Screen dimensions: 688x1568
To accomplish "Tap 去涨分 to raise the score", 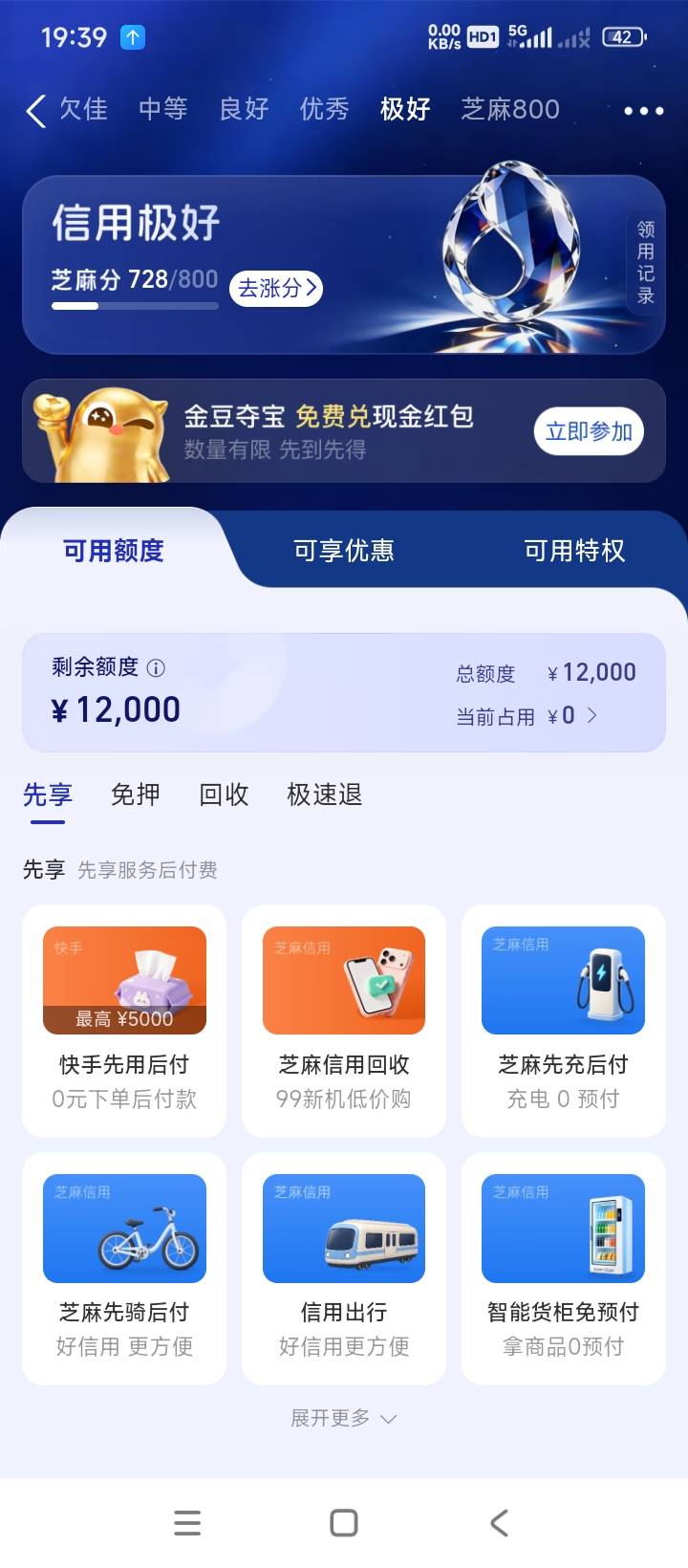I will coord(276,288).
